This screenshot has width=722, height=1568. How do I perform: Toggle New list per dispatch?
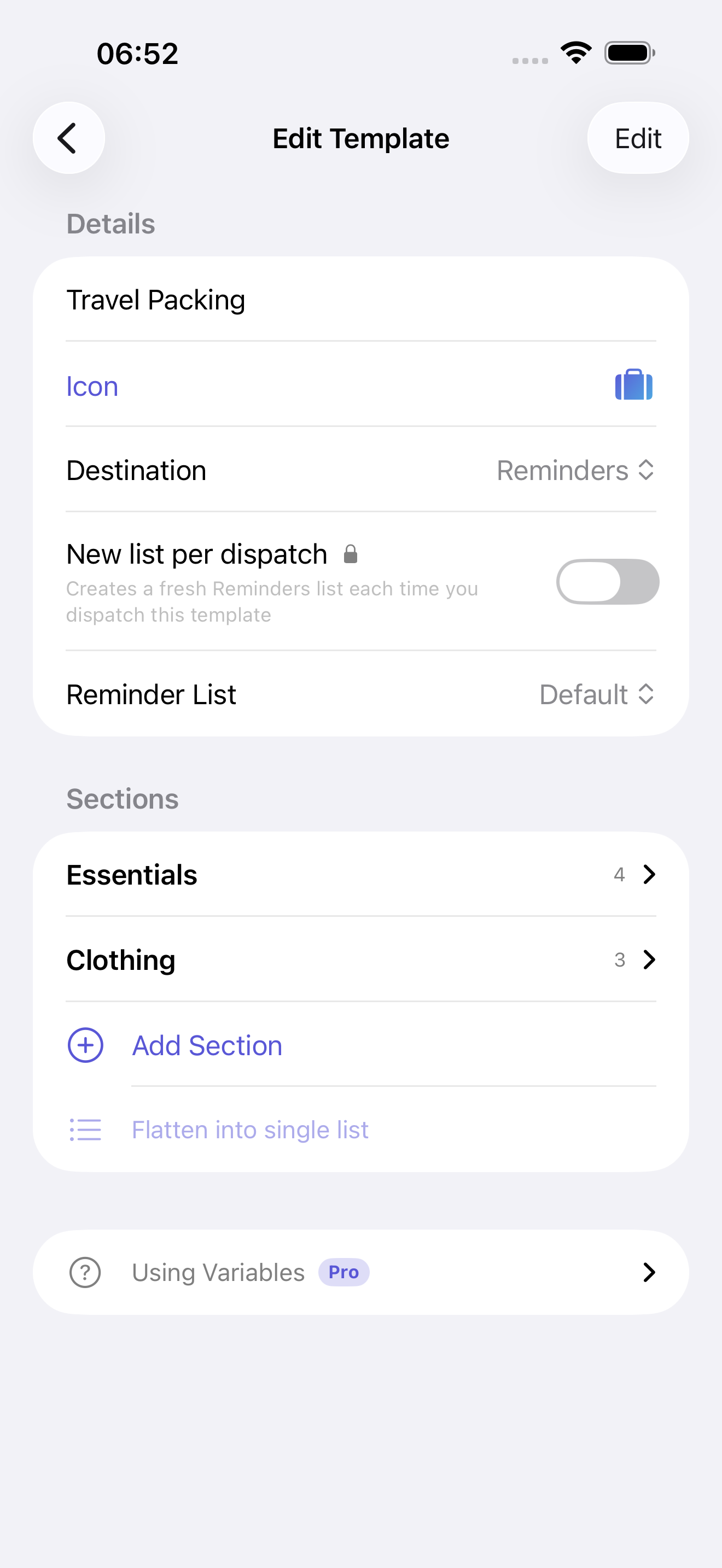pyautogui.click(x=607, y=582)
